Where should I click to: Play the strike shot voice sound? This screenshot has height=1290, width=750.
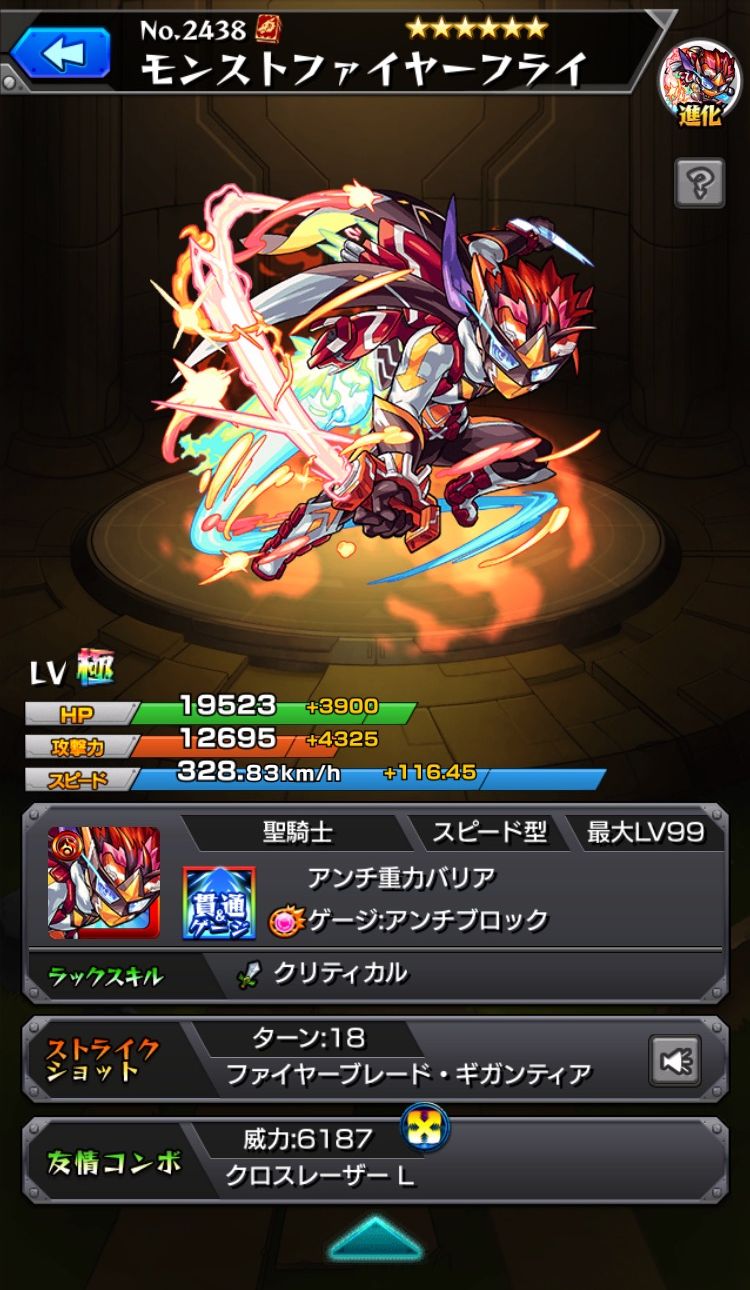(x=675, y=1061)
